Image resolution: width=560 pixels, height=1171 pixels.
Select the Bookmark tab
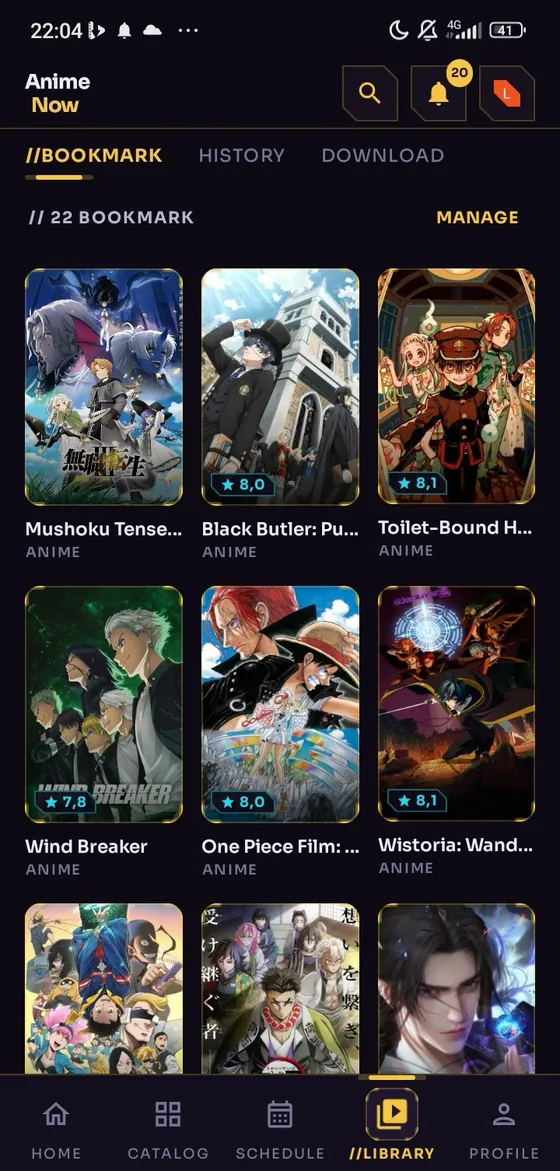click(x=93, y=155)
